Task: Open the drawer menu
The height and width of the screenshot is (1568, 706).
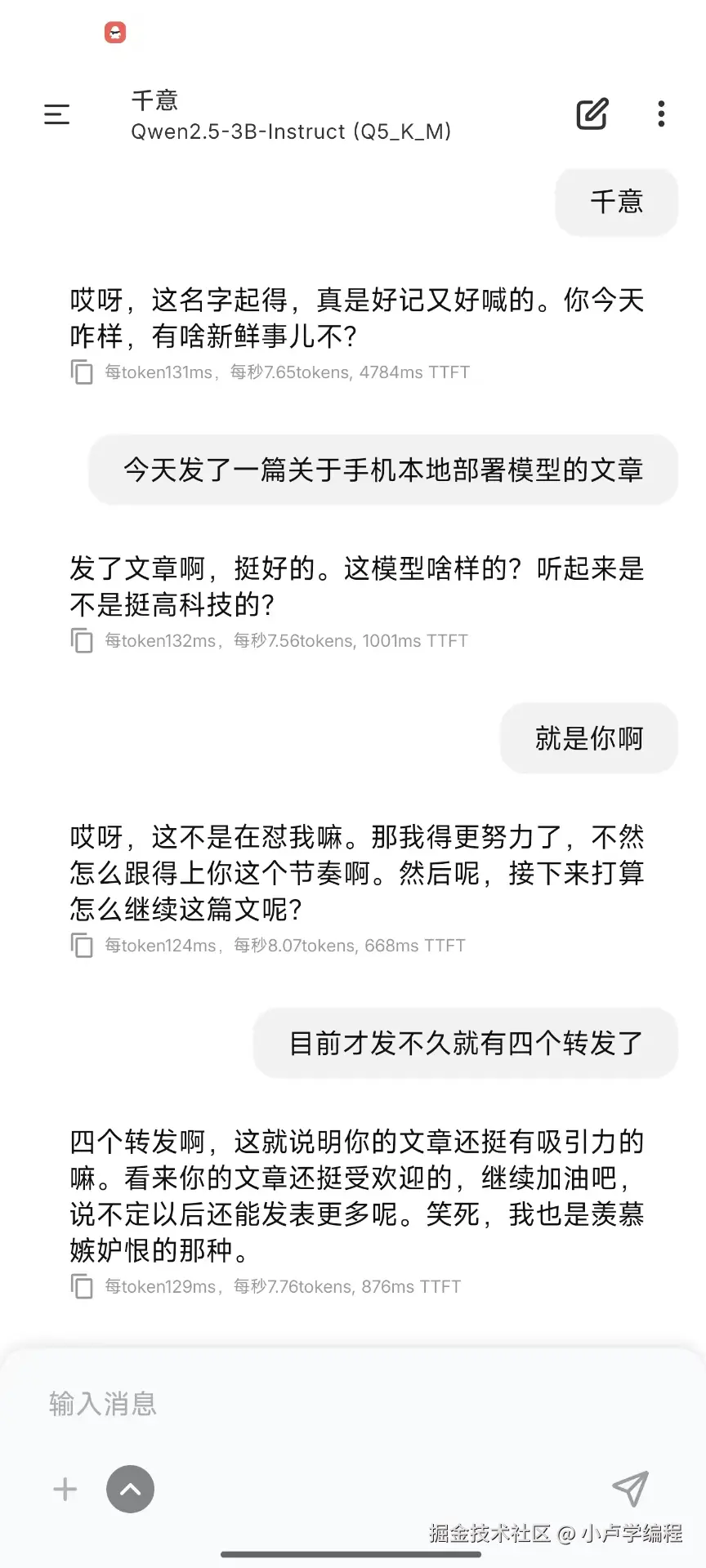Action: click(56, 114)
